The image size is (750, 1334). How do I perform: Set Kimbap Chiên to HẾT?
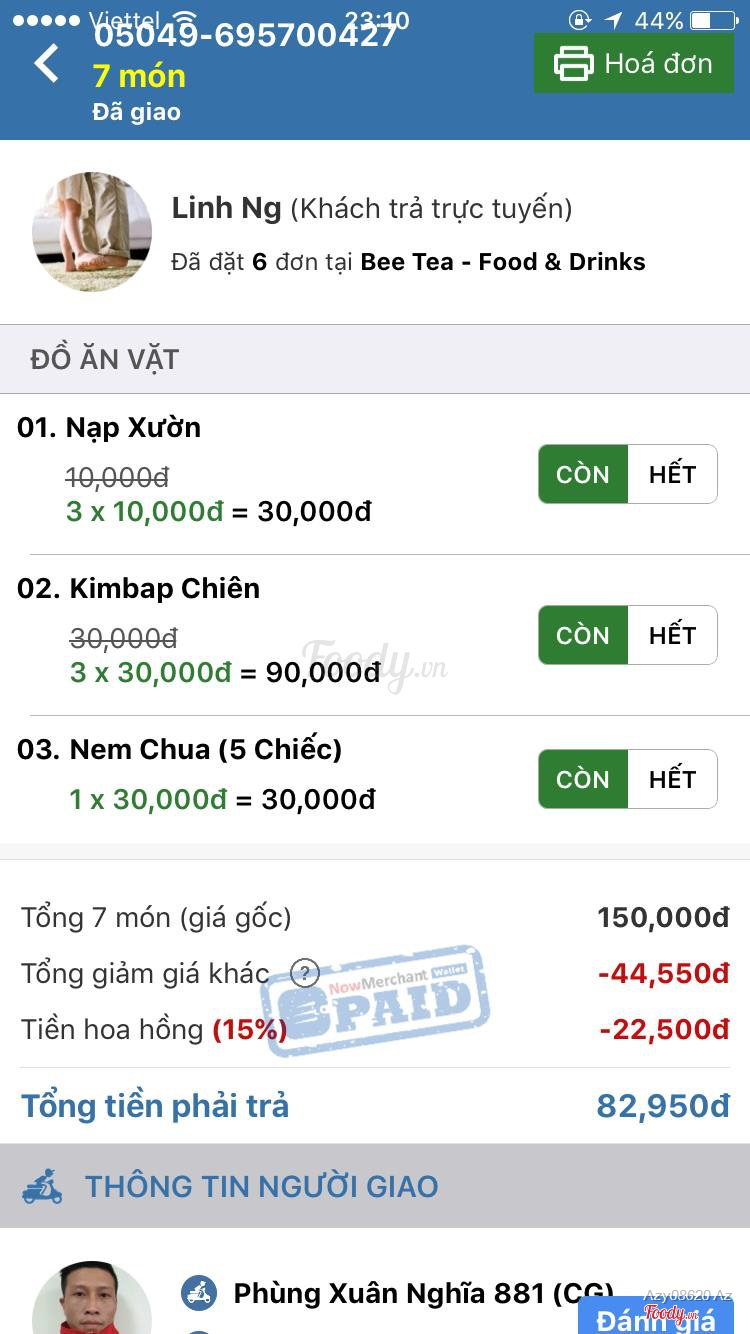click(672, 635)
